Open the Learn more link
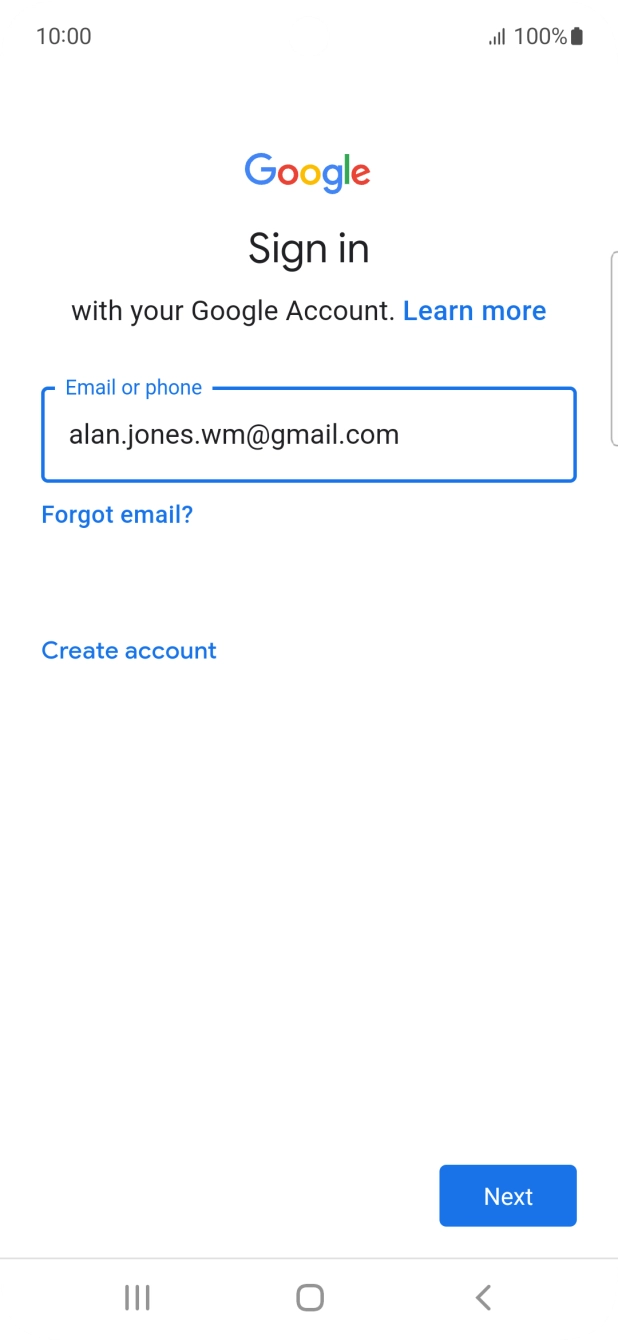This screenshot has width=618, height=1340. (474, 311)
